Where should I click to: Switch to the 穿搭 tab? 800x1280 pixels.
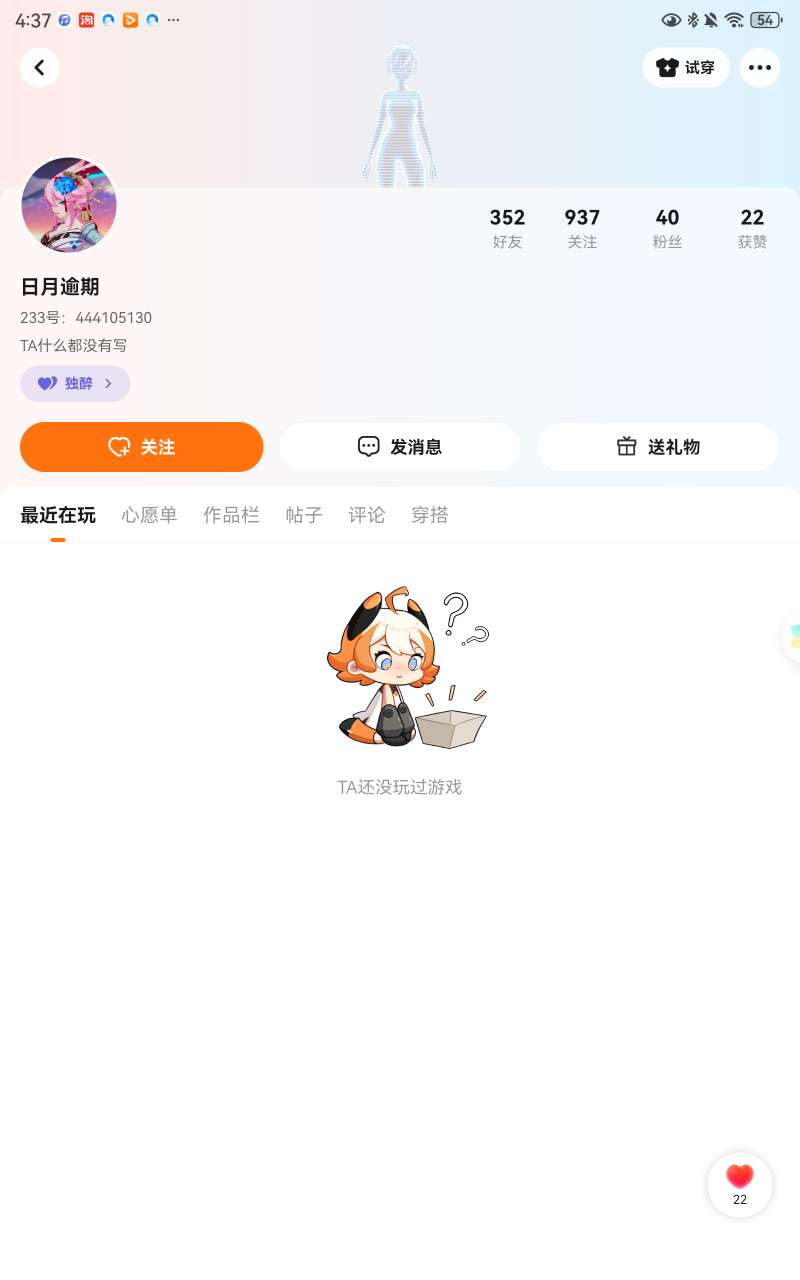tap(430, 515)
